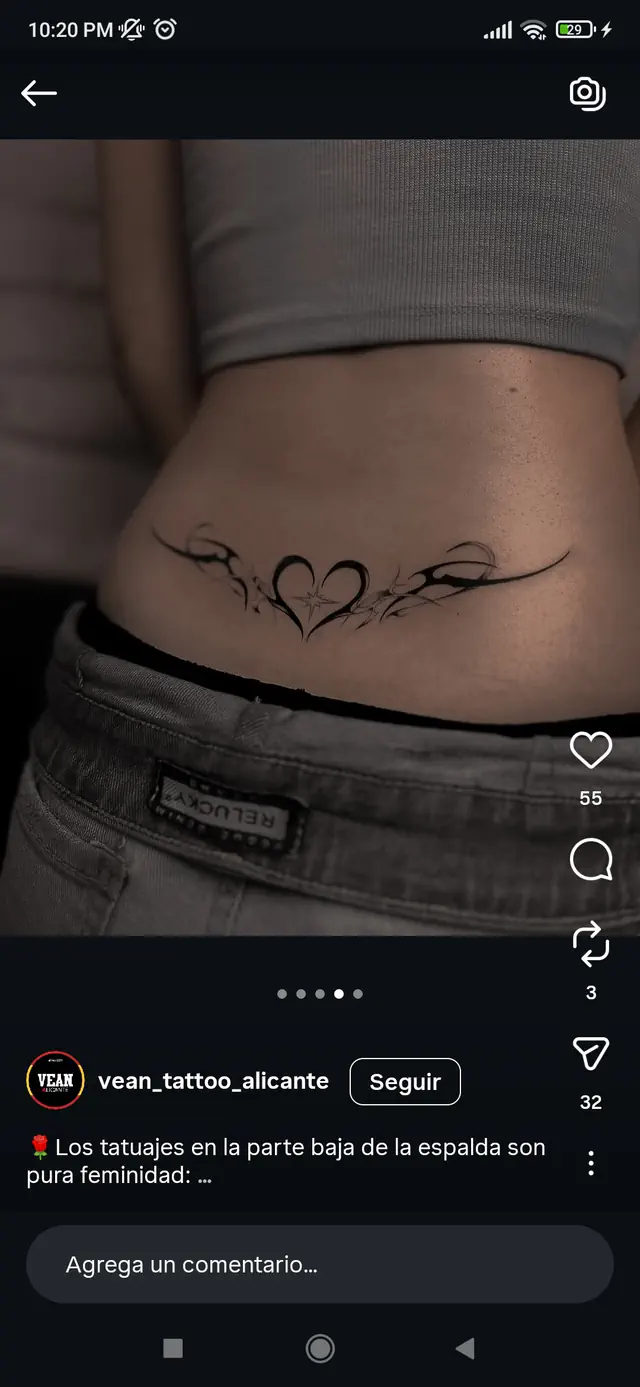Like this tattoo post

click(590, 751)
